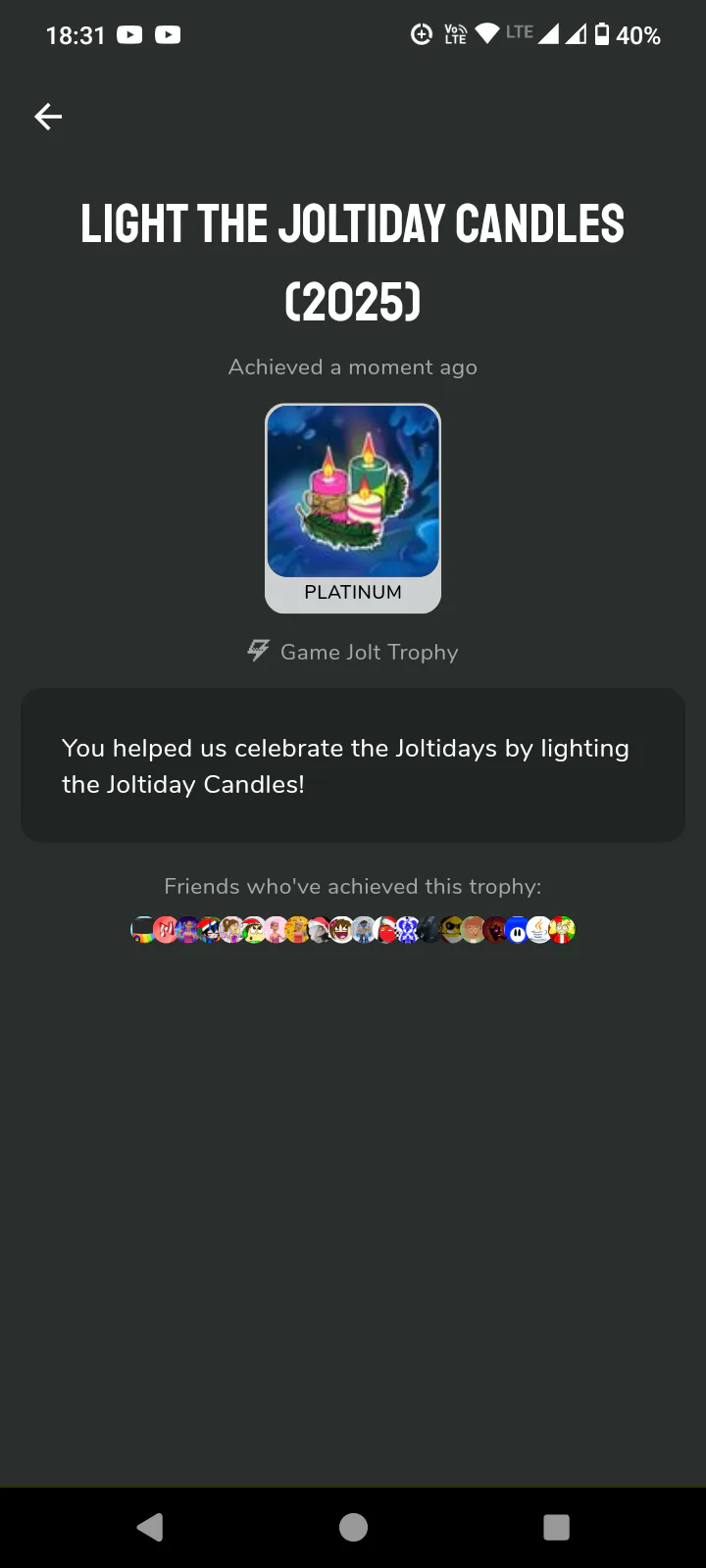706x1568 pixels.
Task: Go to the system home screen
Action: click(x=353, y=1527)
